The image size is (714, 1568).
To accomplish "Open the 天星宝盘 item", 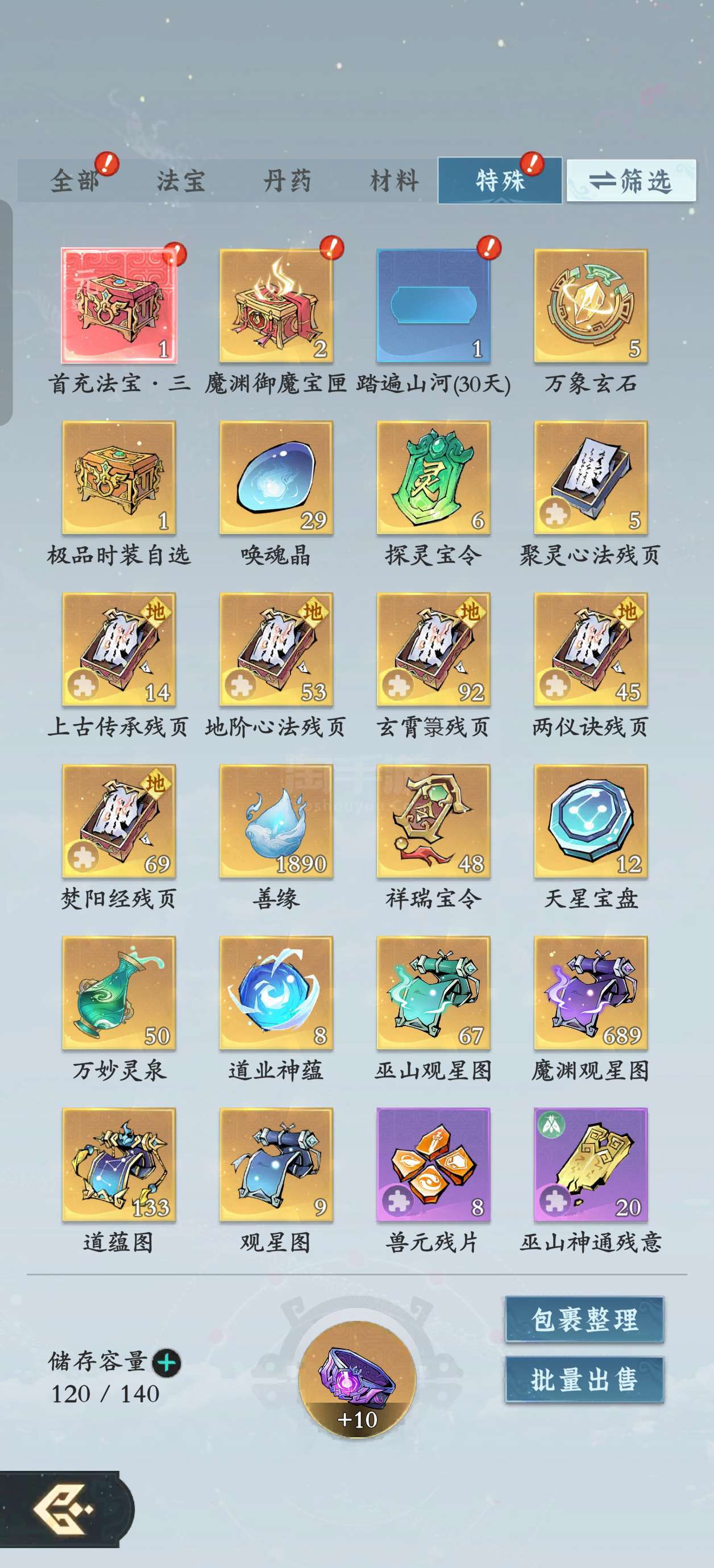I will click(x=591, y=821).
